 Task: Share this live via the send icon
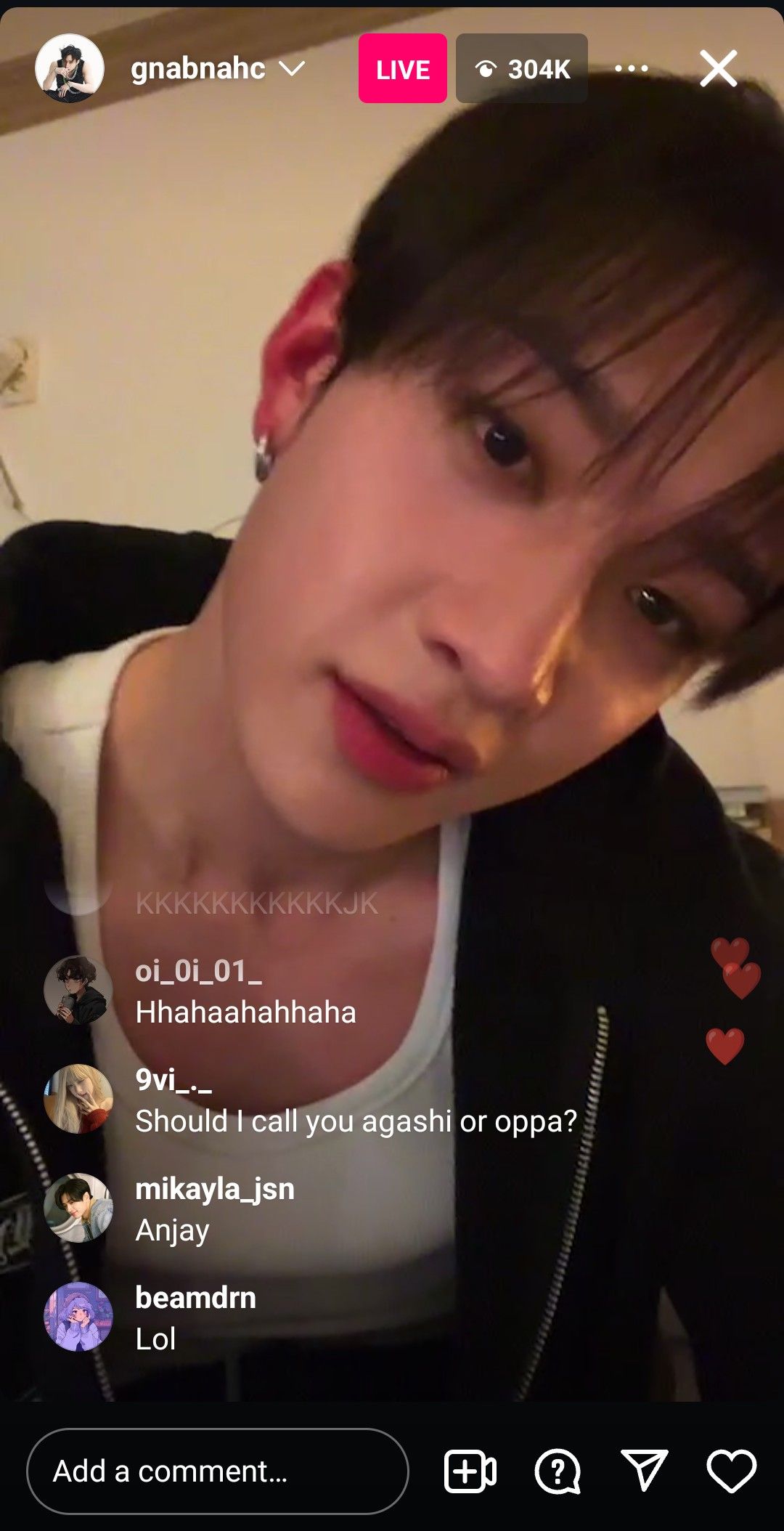[x=644, y=1471]
